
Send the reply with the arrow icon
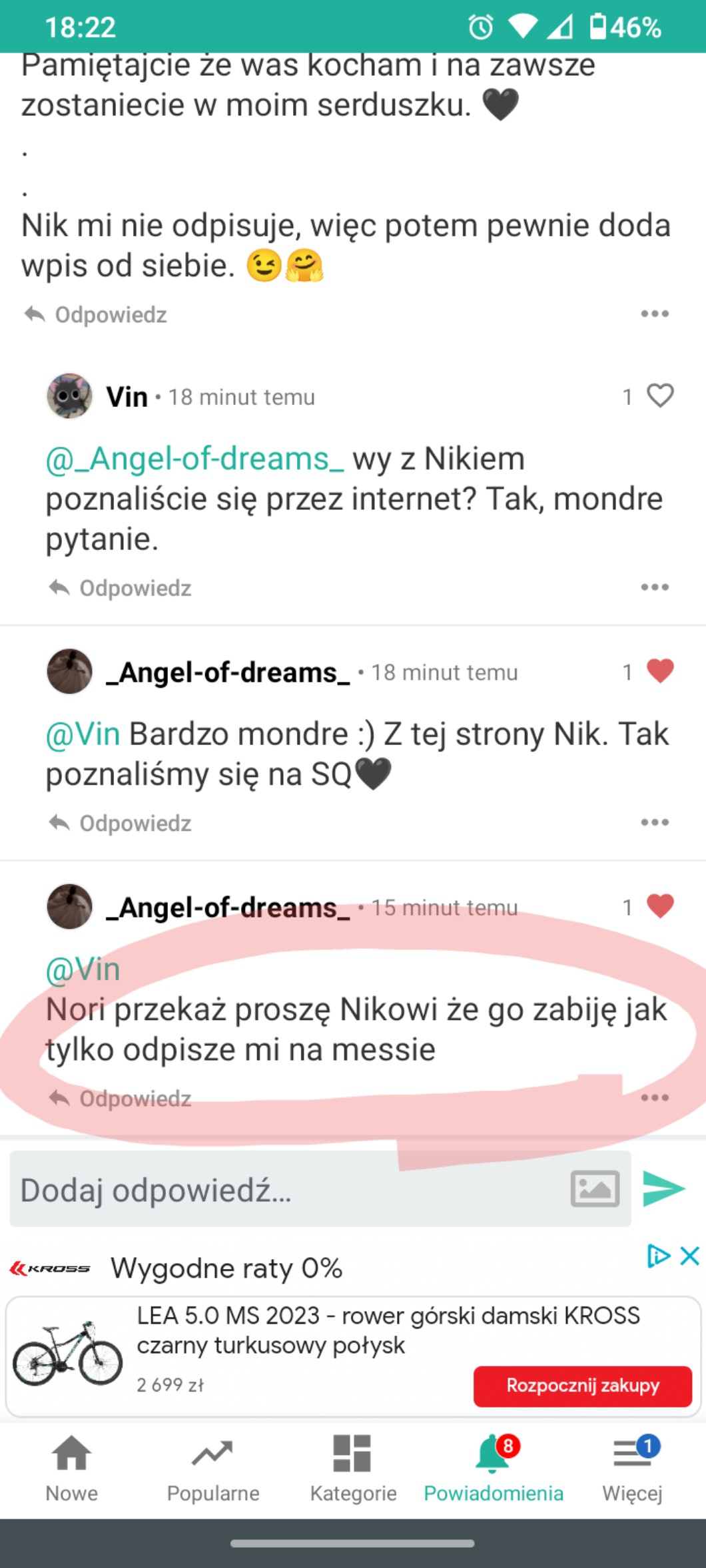pyautogui.click(x=664, y=1188)
